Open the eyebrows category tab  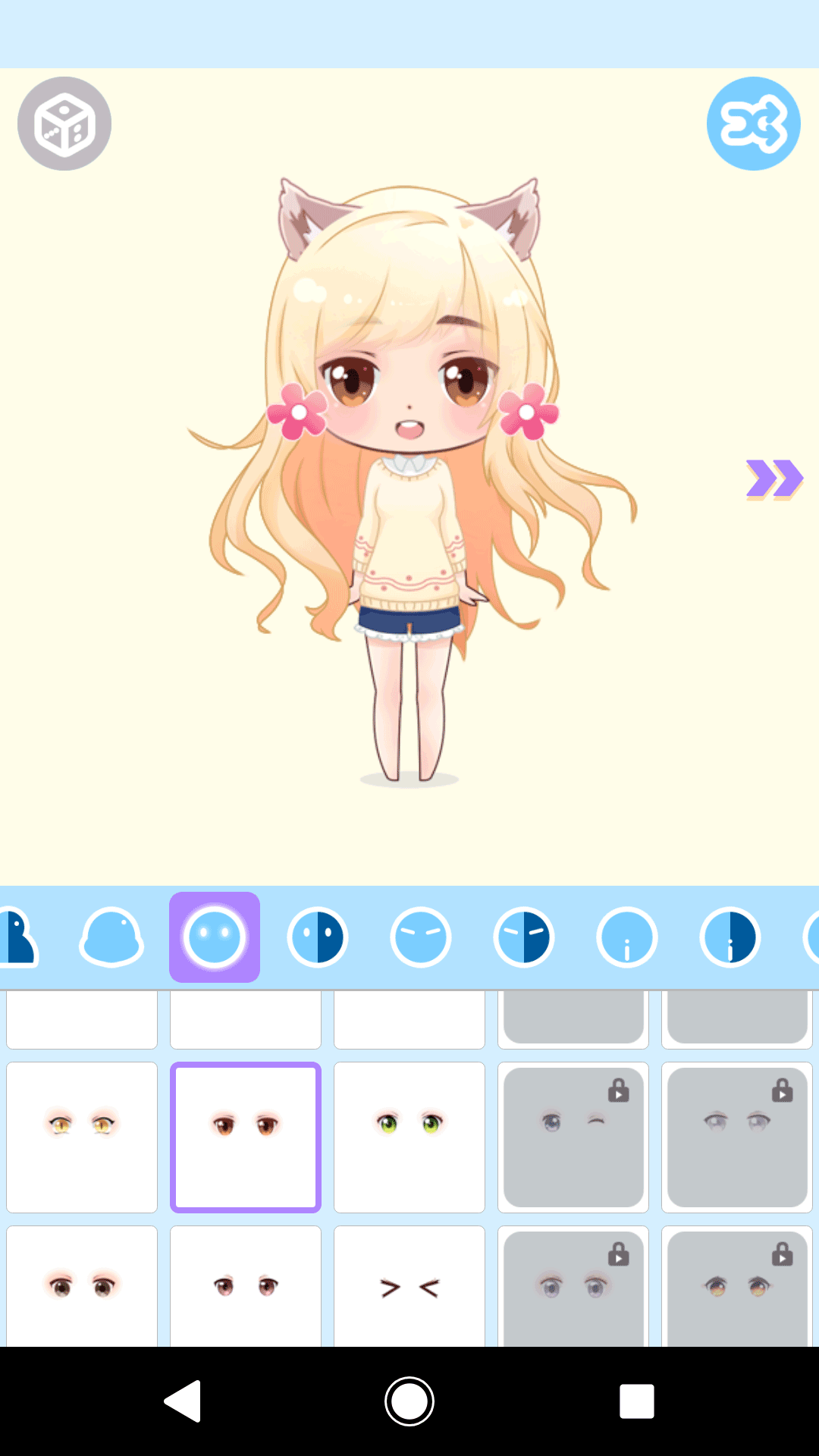pyautogui.click(x=421, y=938)
